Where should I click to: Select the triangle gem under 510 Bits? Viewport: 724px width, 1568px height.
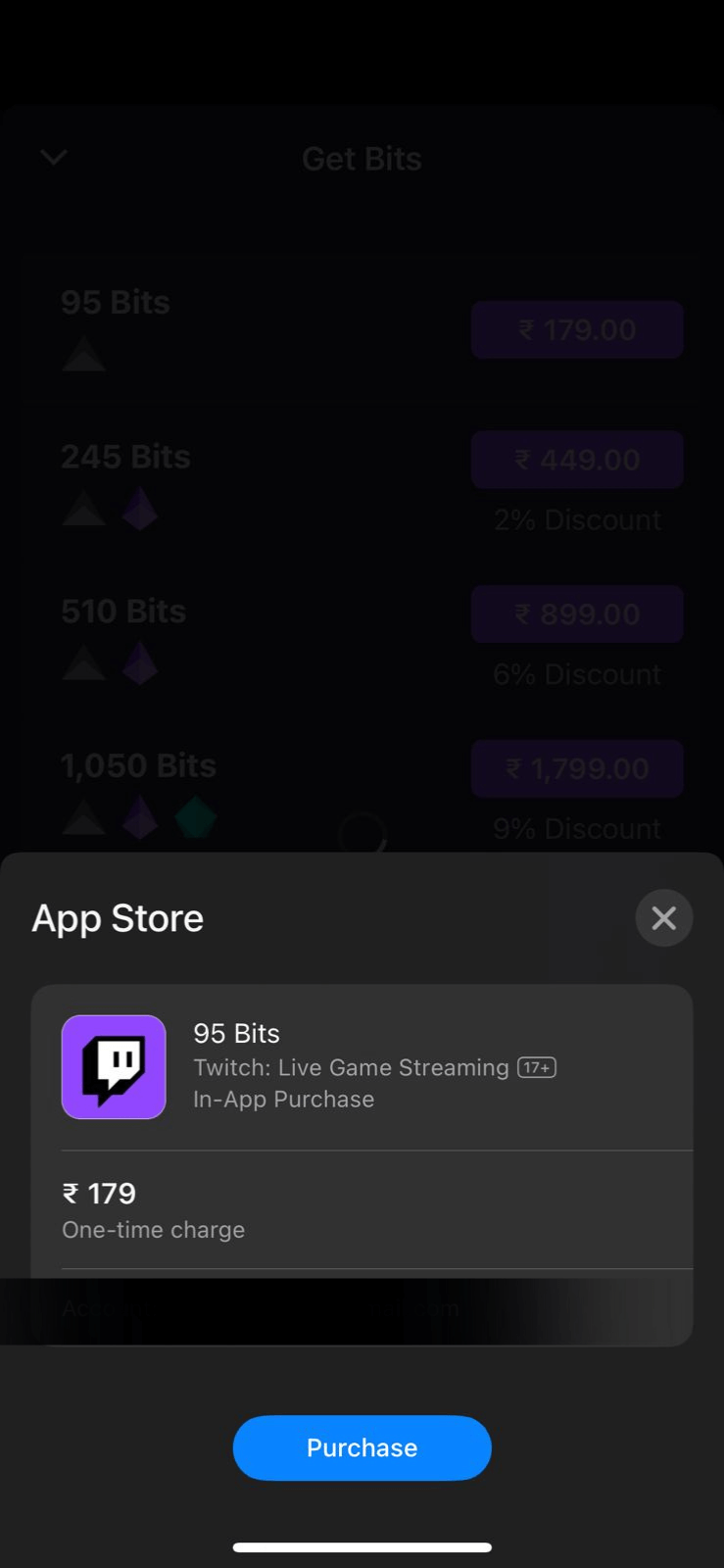(x=84, y=663)
